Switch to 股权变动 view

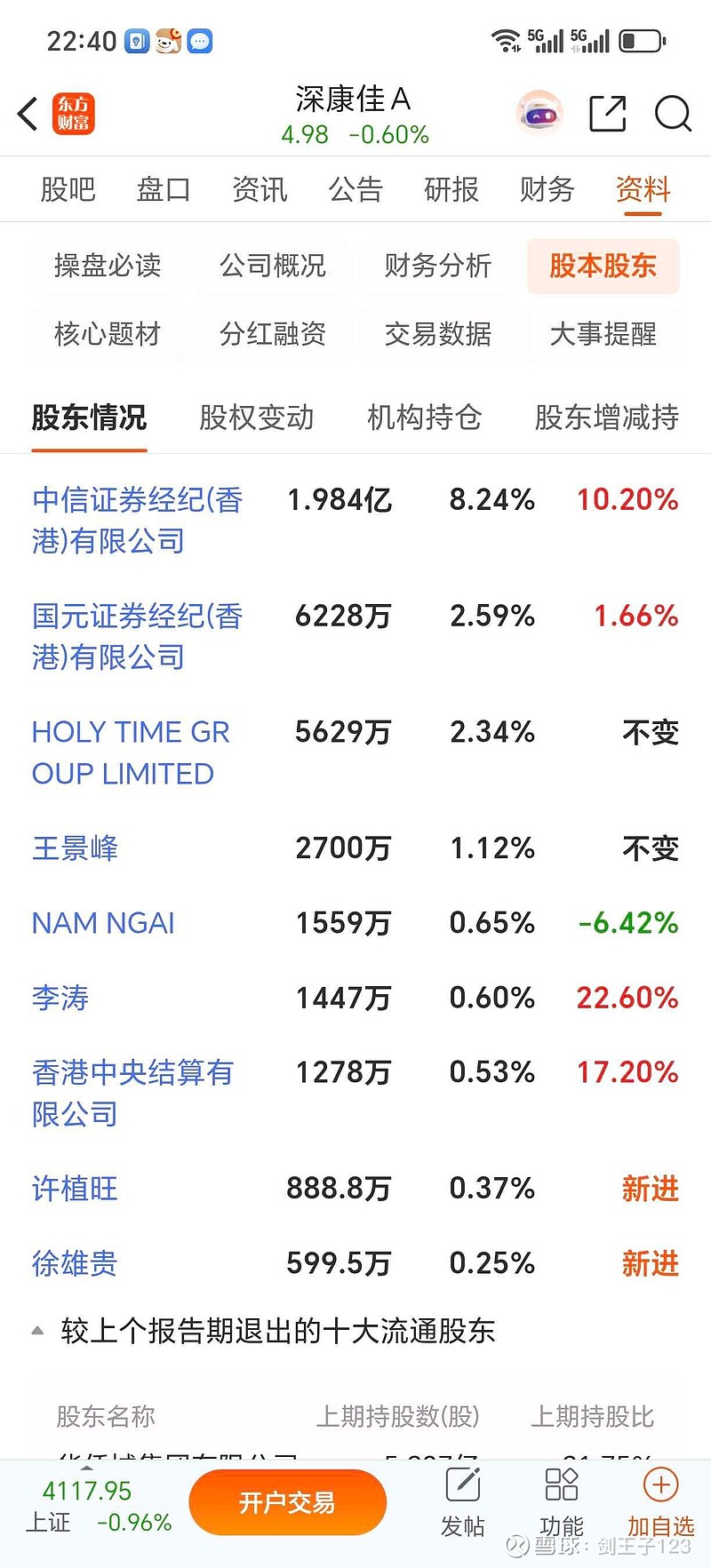pyautogui.click(x=257, y=418)
